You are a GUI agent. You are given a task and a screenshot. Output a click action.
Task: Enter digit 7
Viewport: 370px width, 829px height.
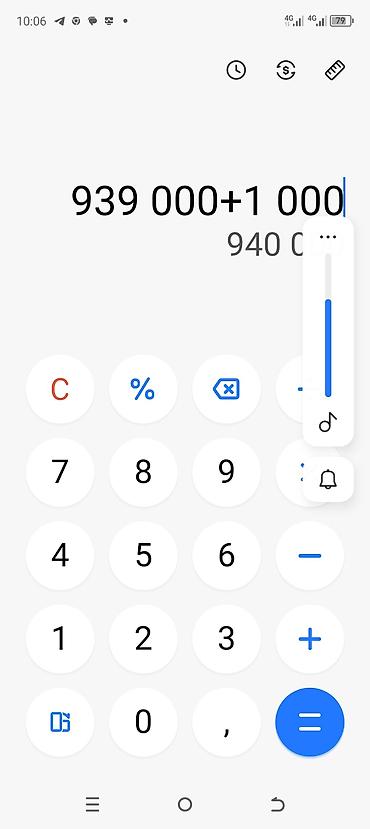tap(60, 472)
